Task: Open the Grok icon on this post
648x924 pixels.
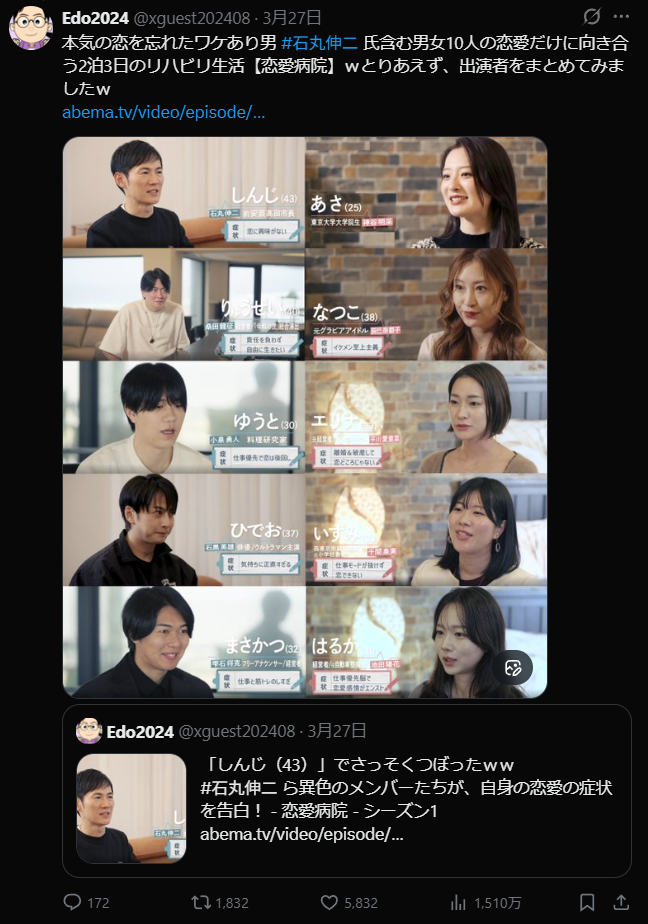Action: [x=591, y=16]
